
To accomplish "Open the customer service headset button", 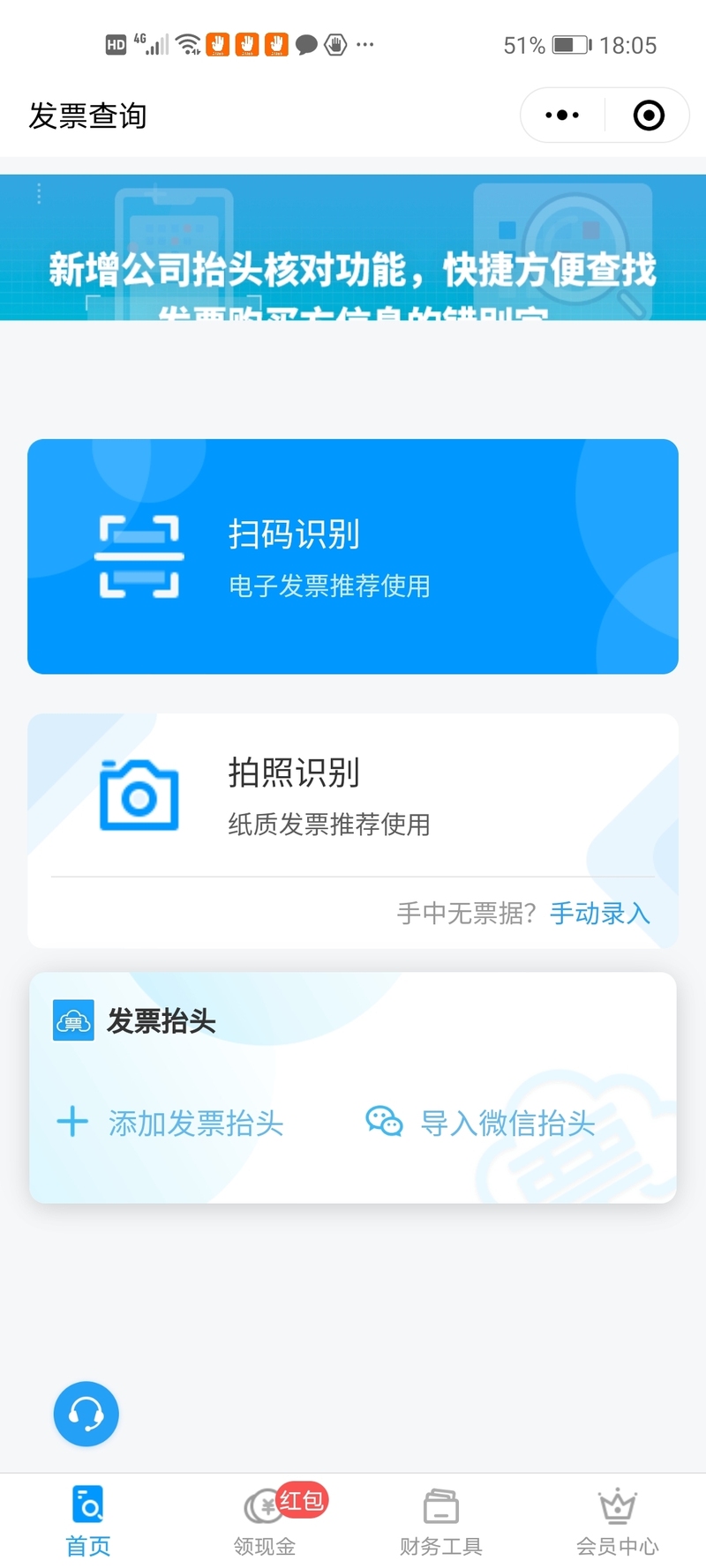I will [x=86, y=1414].
